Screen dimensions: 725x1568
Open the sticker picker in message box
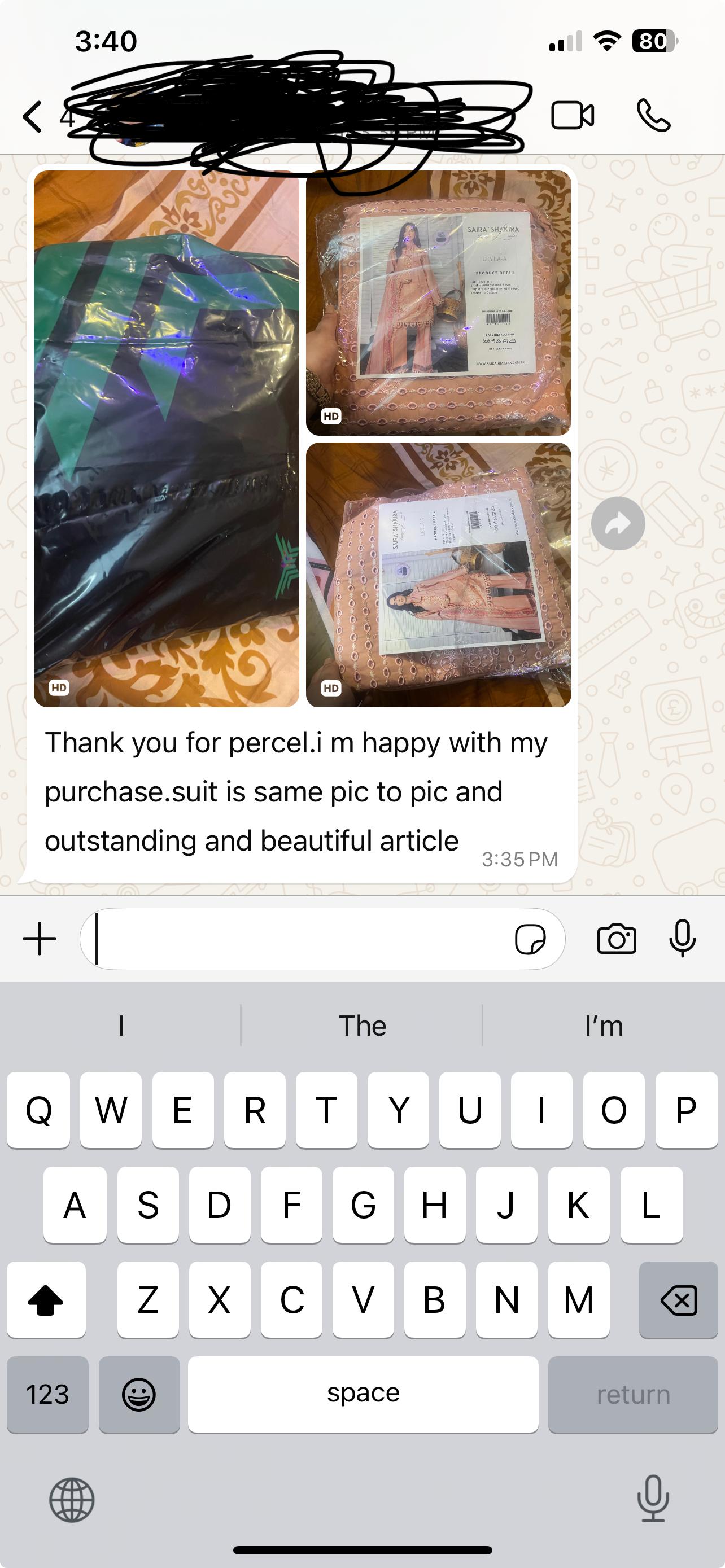(x=530, y=939)
